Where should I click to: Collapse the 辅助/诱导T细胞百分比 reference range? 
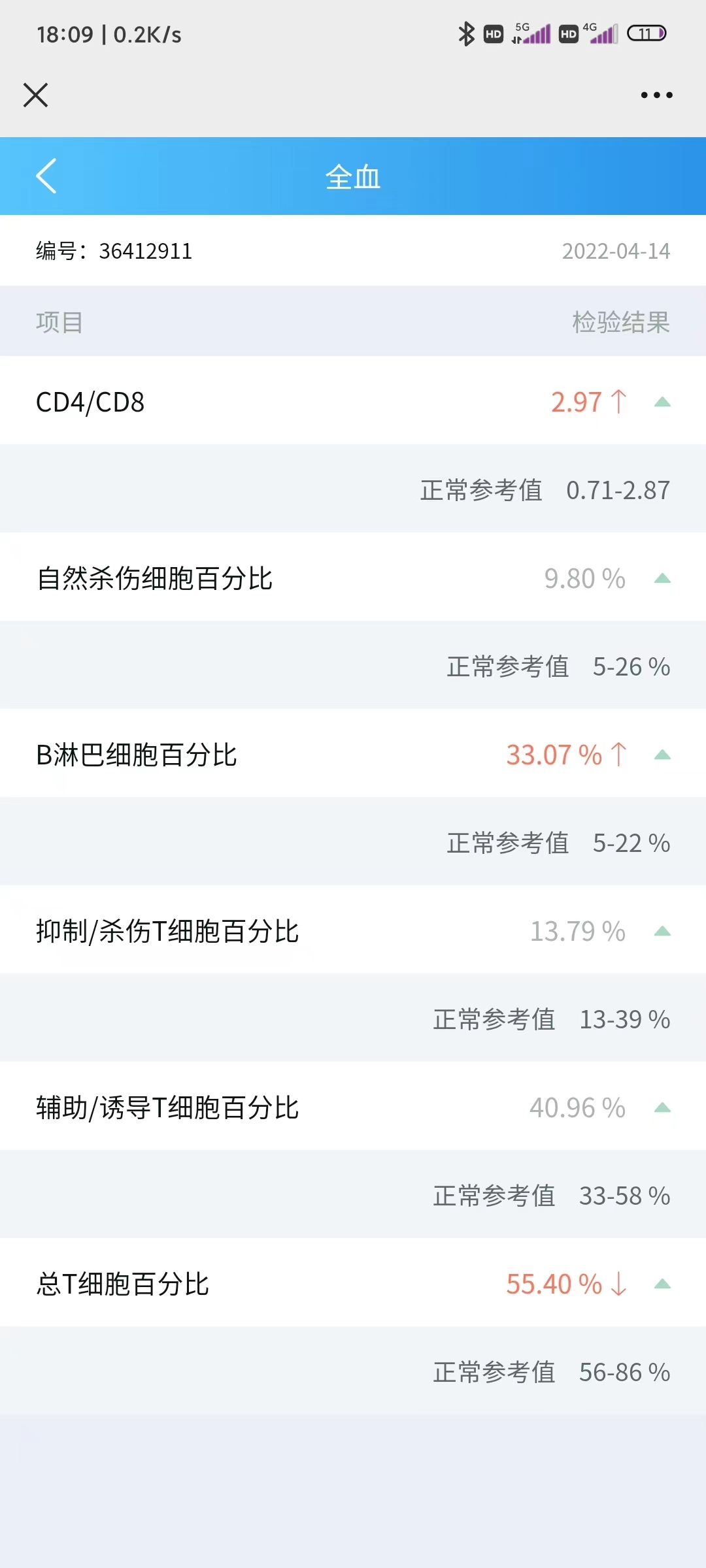click(x=662, y=1108)
